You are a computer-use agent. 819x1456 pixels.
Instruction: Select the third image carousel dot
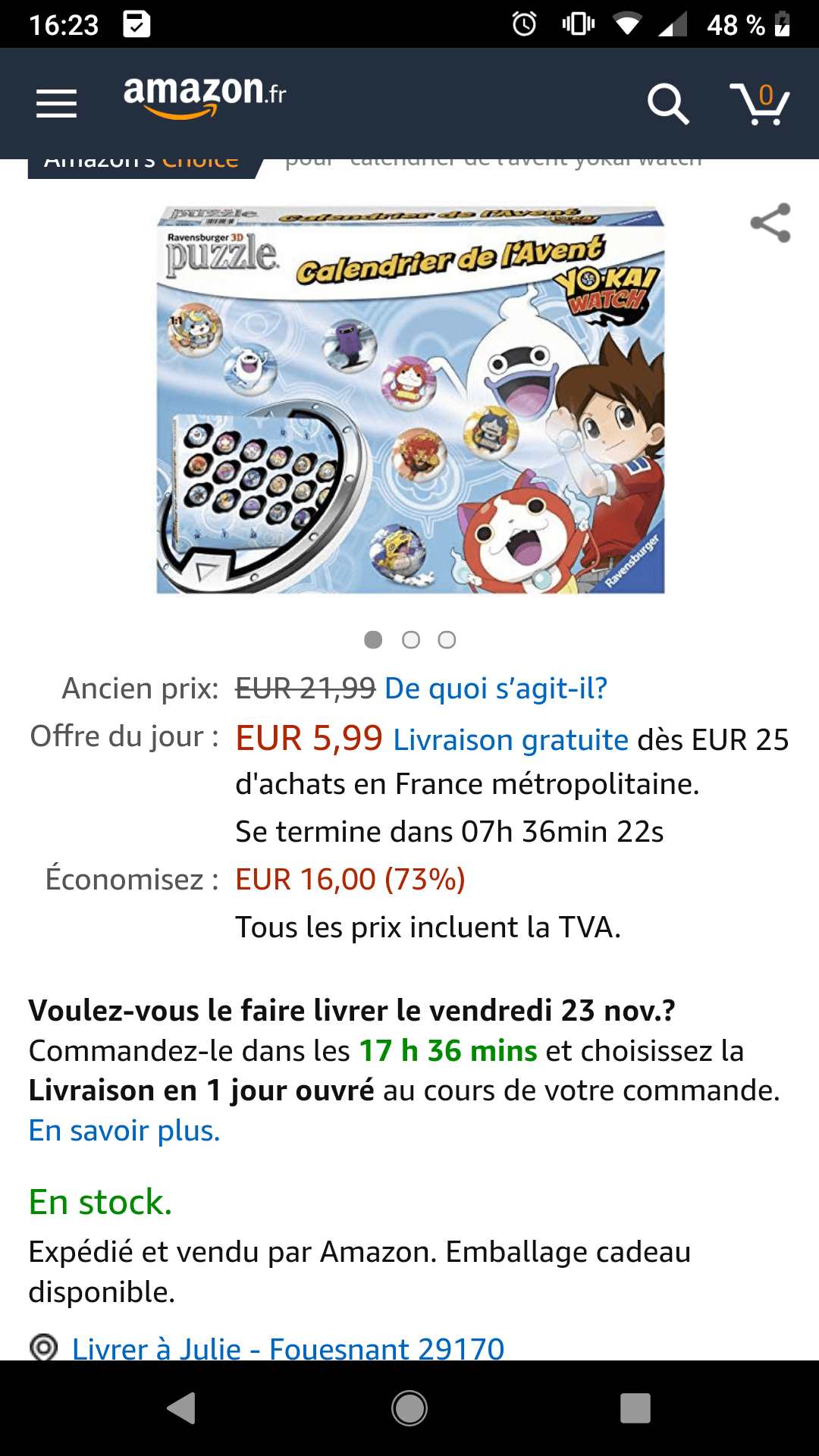click(x=446, y=640)
